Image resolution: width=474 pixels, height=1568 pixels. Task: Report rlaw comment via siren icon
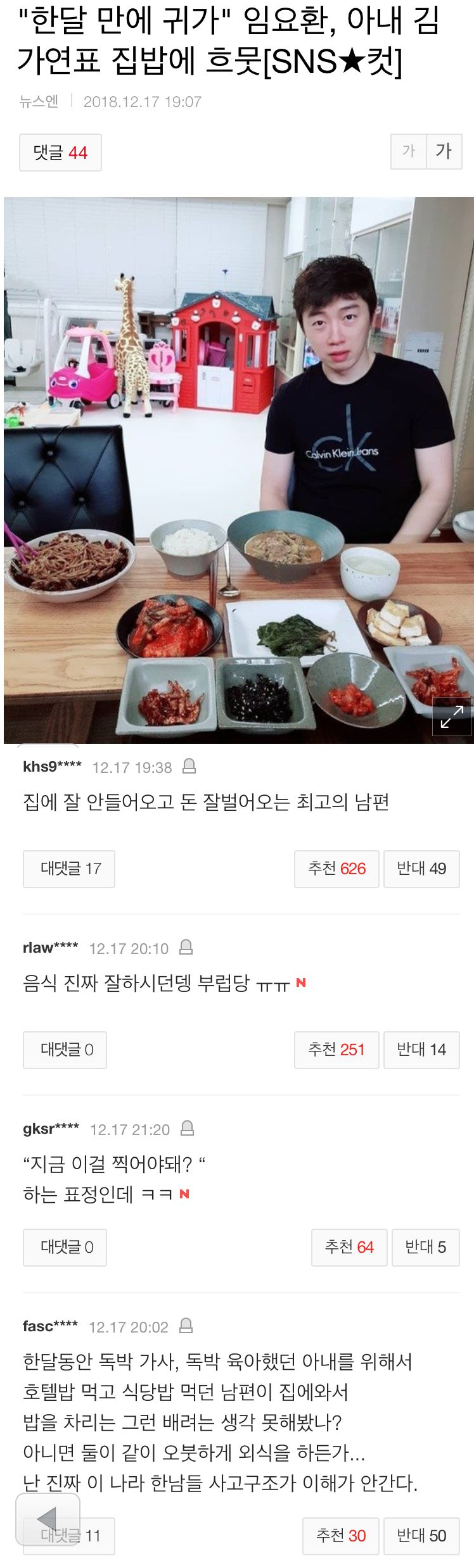point(186,947)
